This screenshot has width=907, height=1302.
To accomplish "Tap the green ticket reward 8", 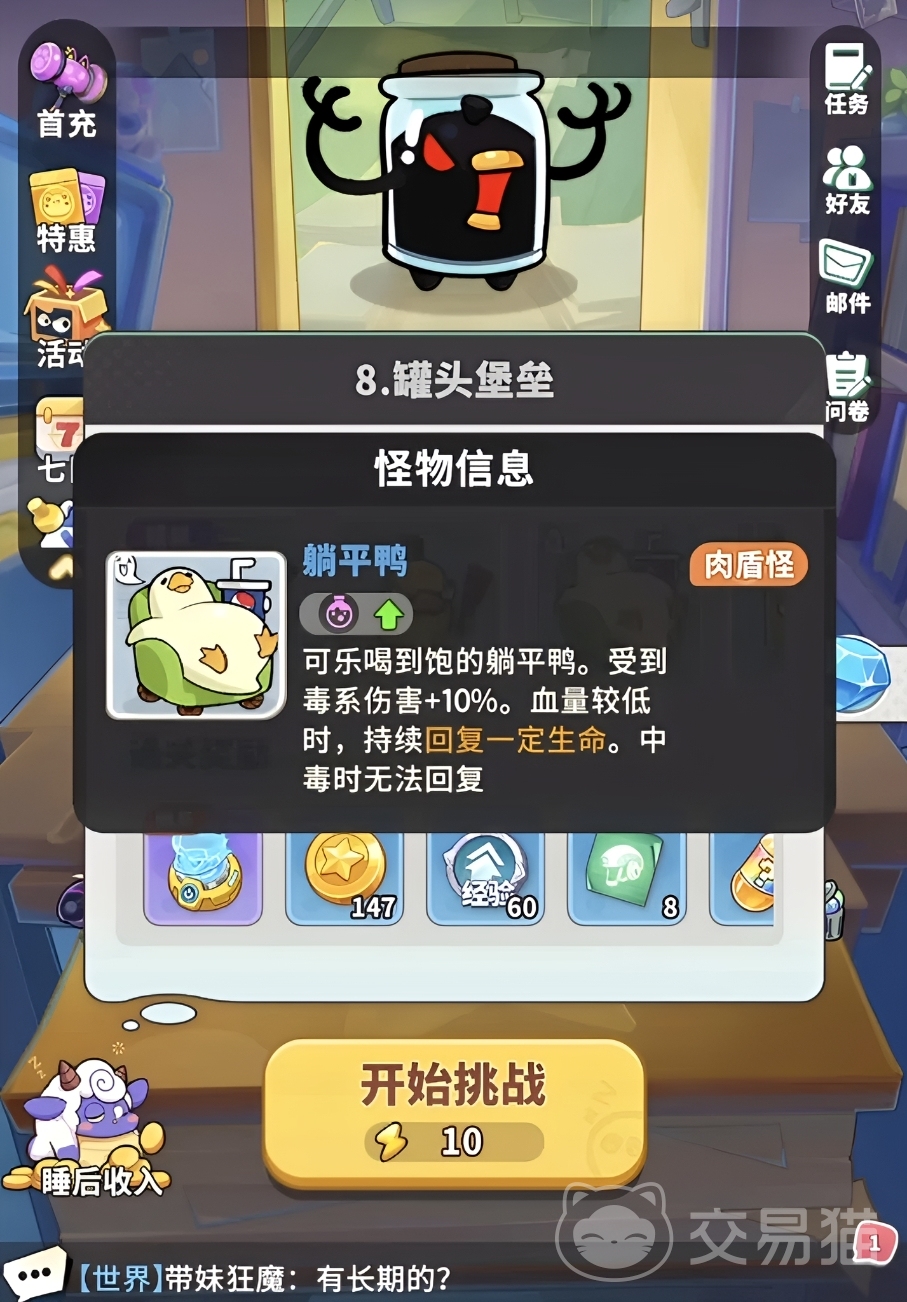I will click(x=626, y=868).
